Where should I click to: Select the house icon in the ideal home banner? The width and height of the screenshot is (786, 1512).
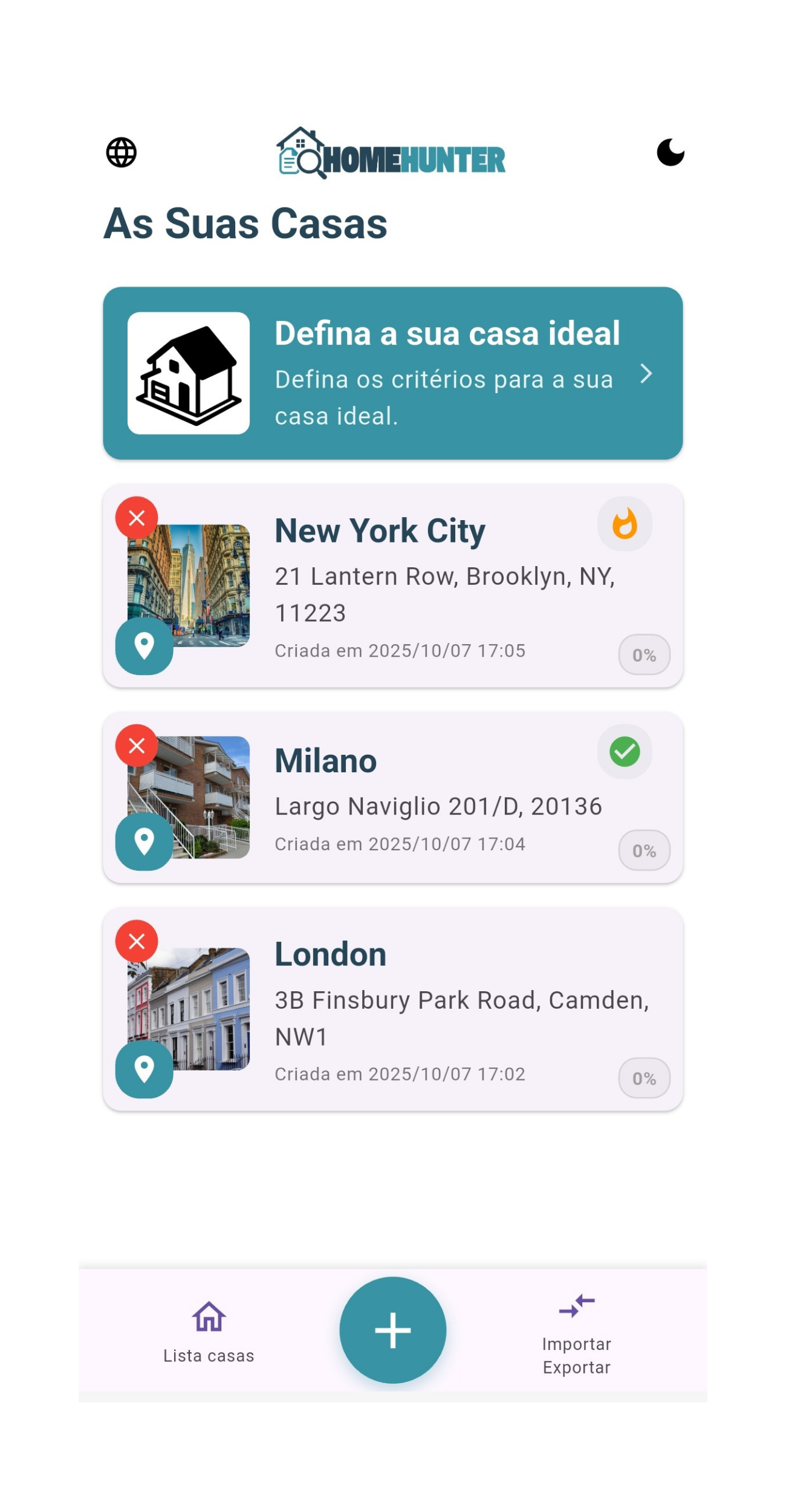(190, 371)
